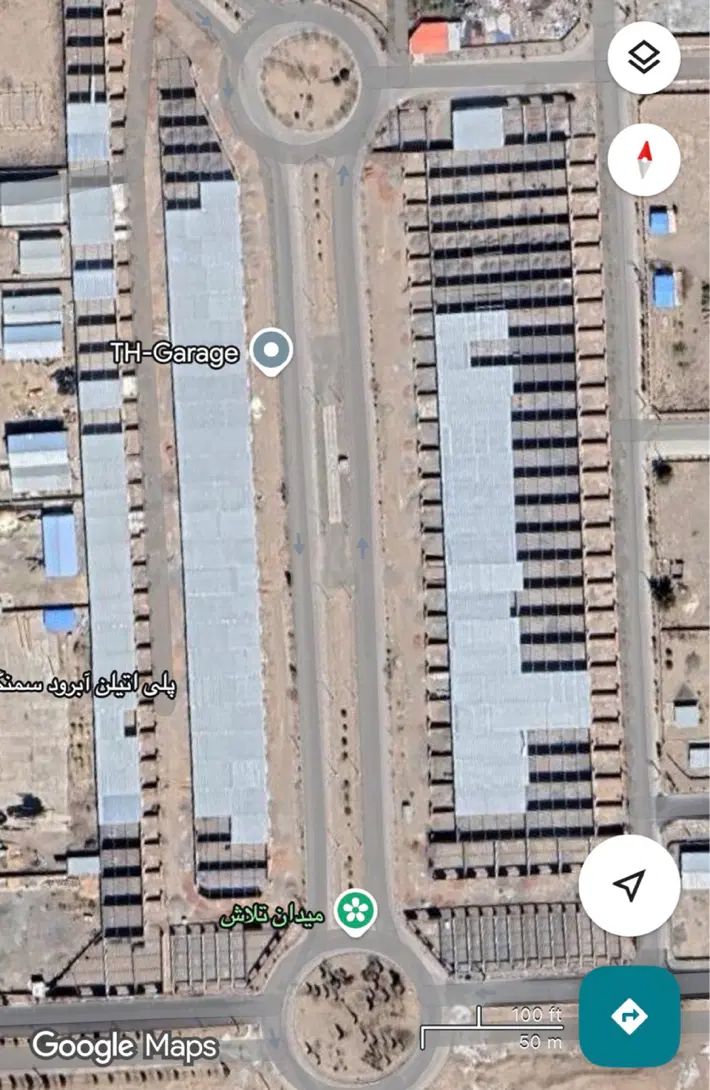This screenshot has width=710, height=1090.
Task: Tap the compass to reorient north
Action: click(x=643, y=160)
